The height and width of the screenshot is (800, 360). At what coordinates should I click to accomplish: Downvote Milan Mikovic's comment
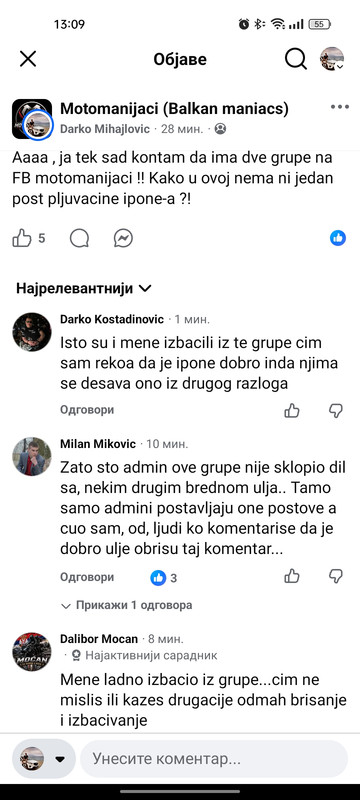click(x=336, y=577)
